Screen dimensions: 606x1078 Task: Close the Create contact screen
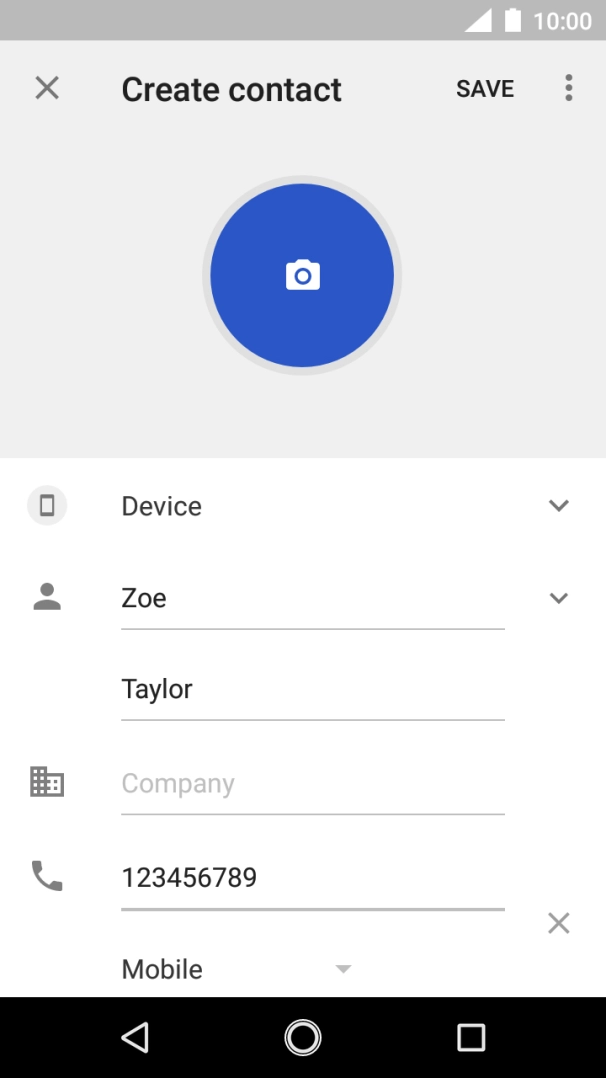tap(47, 88)
